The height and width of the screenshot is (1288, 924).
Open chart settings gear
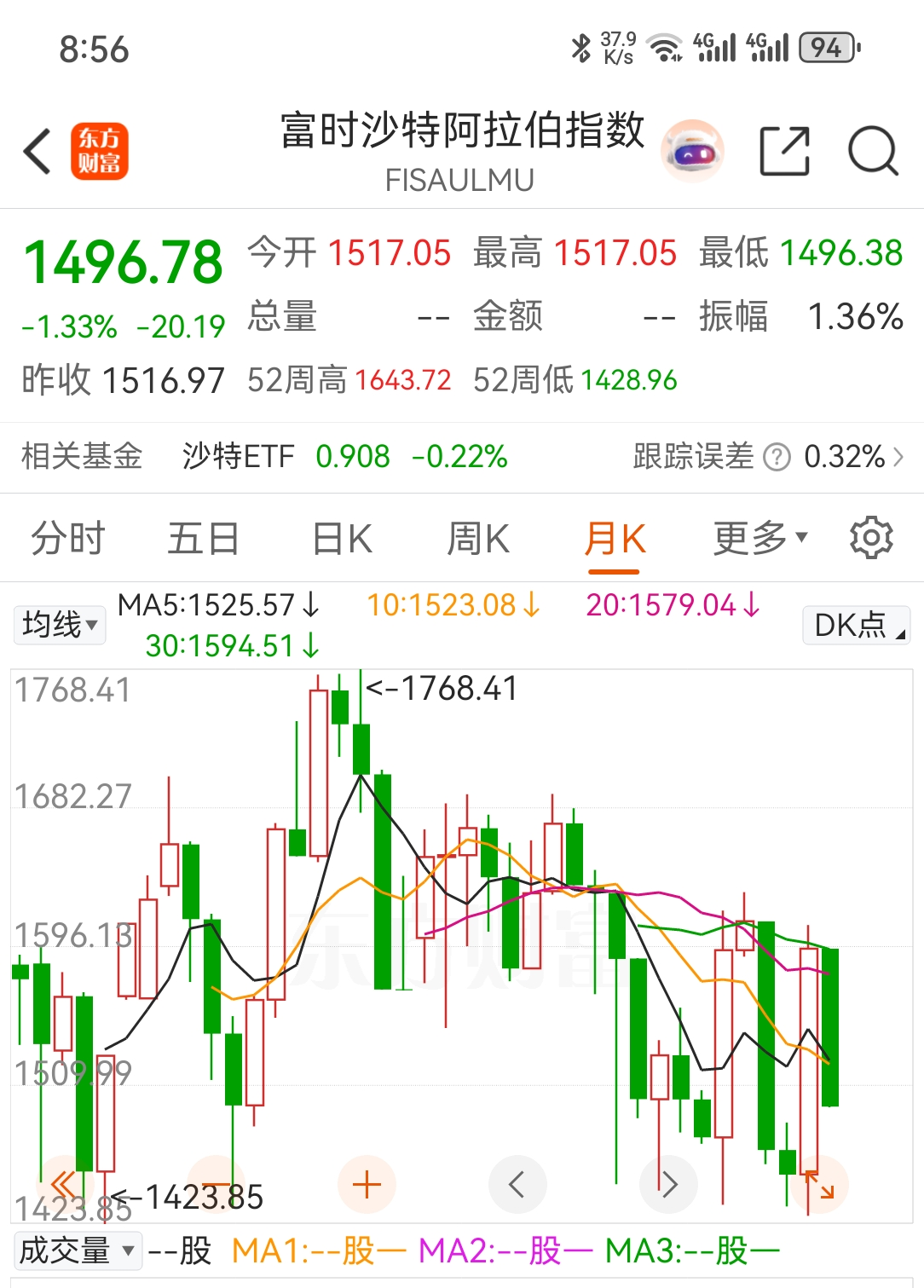[871, 537]
